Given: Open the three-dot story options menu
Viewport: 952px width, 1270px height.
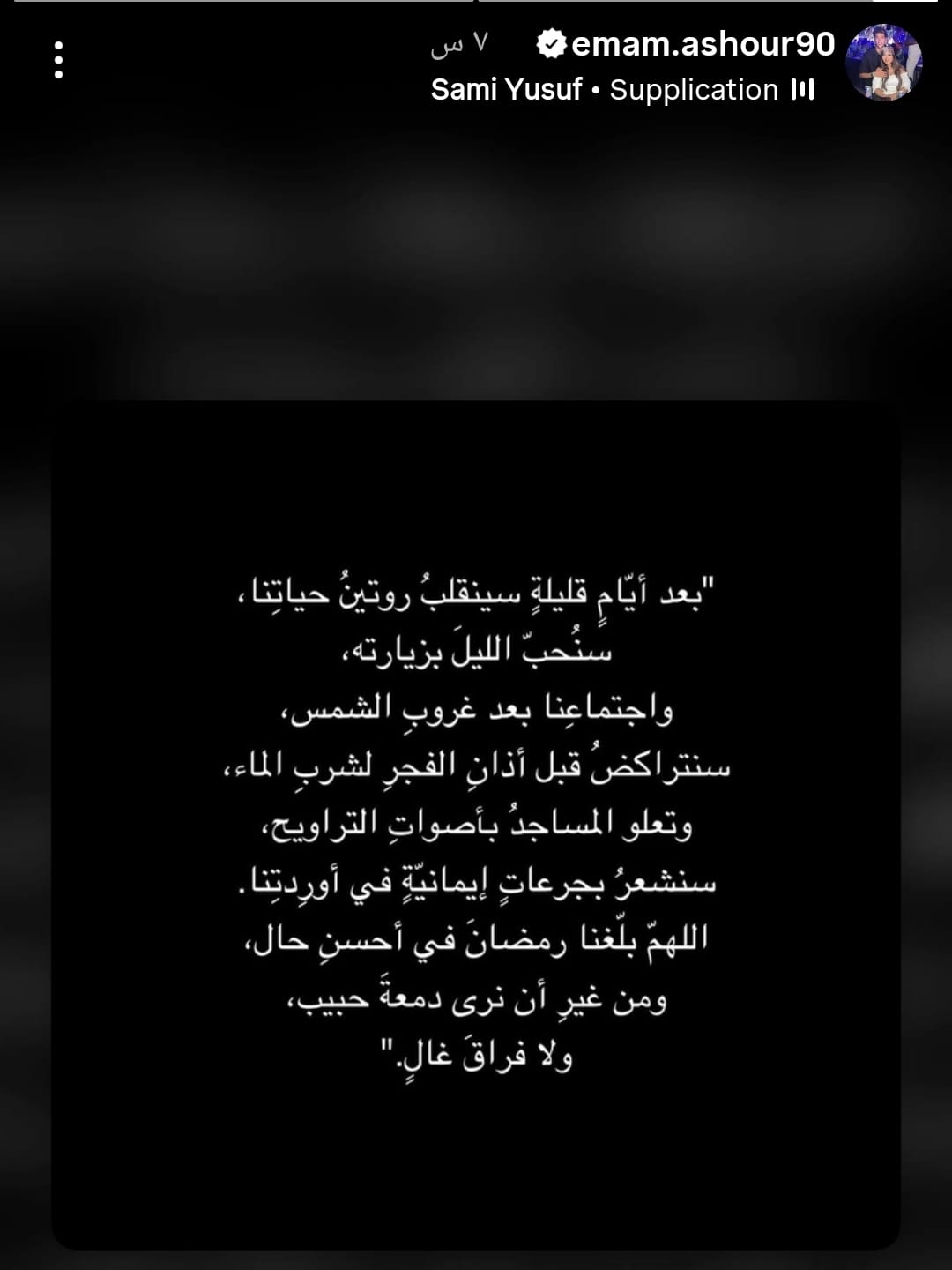Looking at the screenshot, I should click(x=58, y=60).
